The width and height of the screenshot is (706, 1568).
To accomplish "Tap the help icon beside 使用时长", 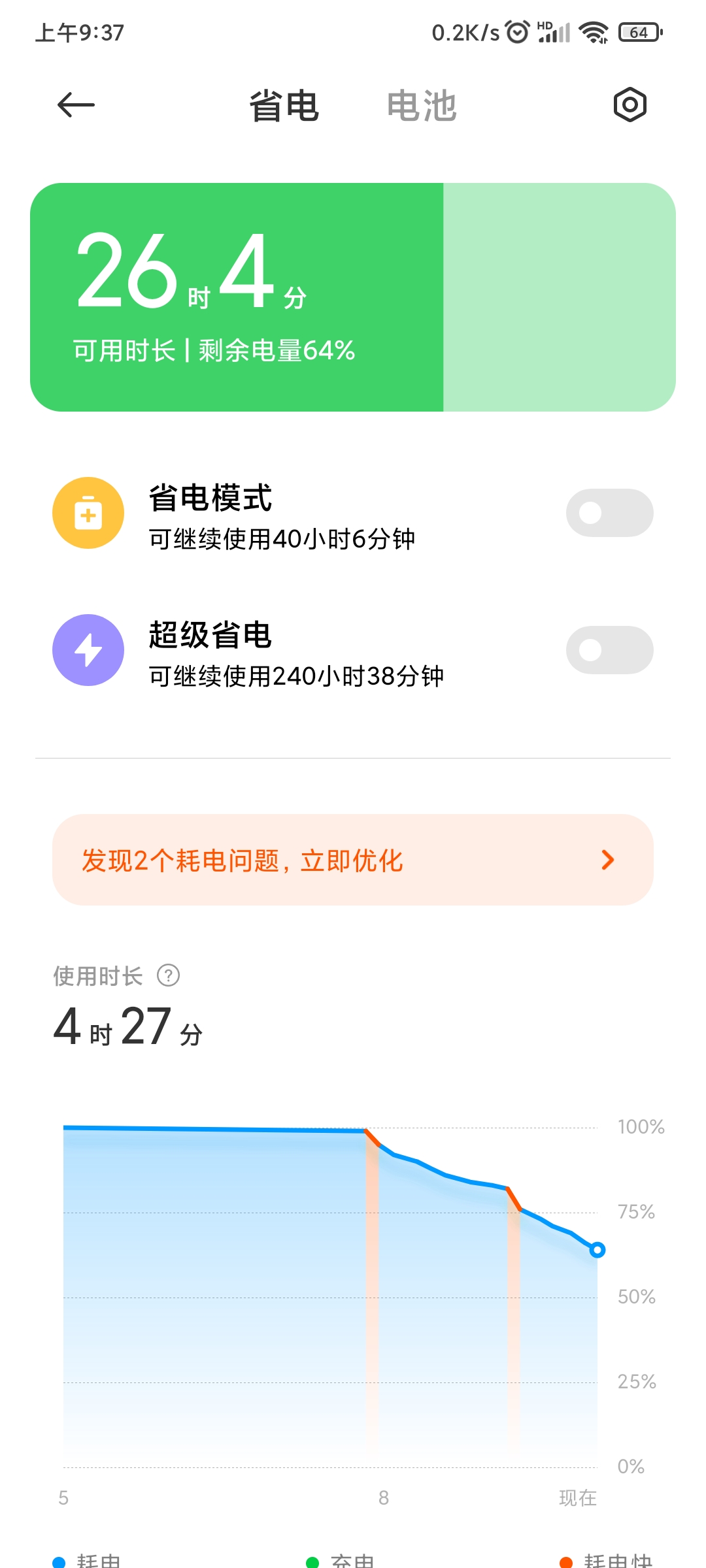I will tap(169, 975).
